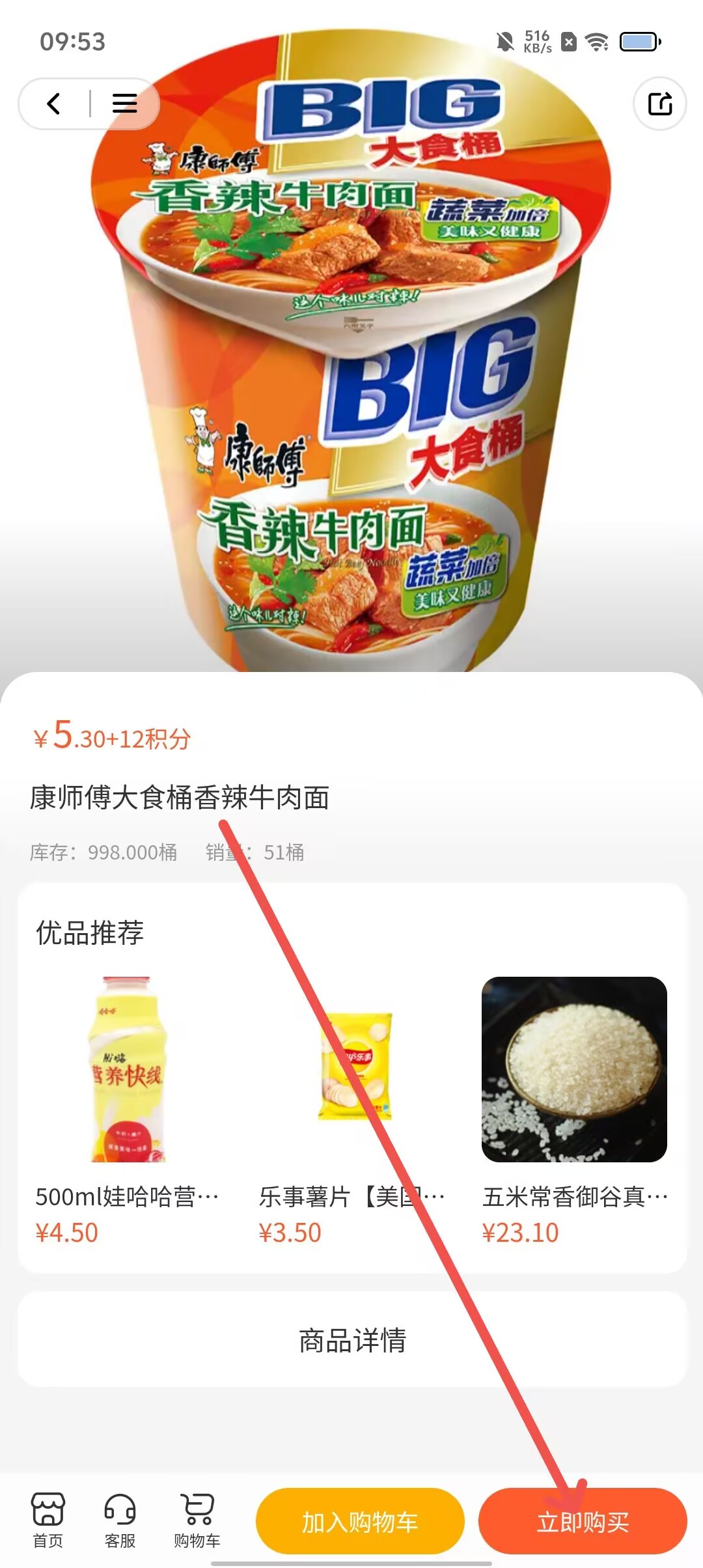Open the hamburger menu
Image resolution: width=703 pixels, height=1568 pixels.
tap(124, 104)
